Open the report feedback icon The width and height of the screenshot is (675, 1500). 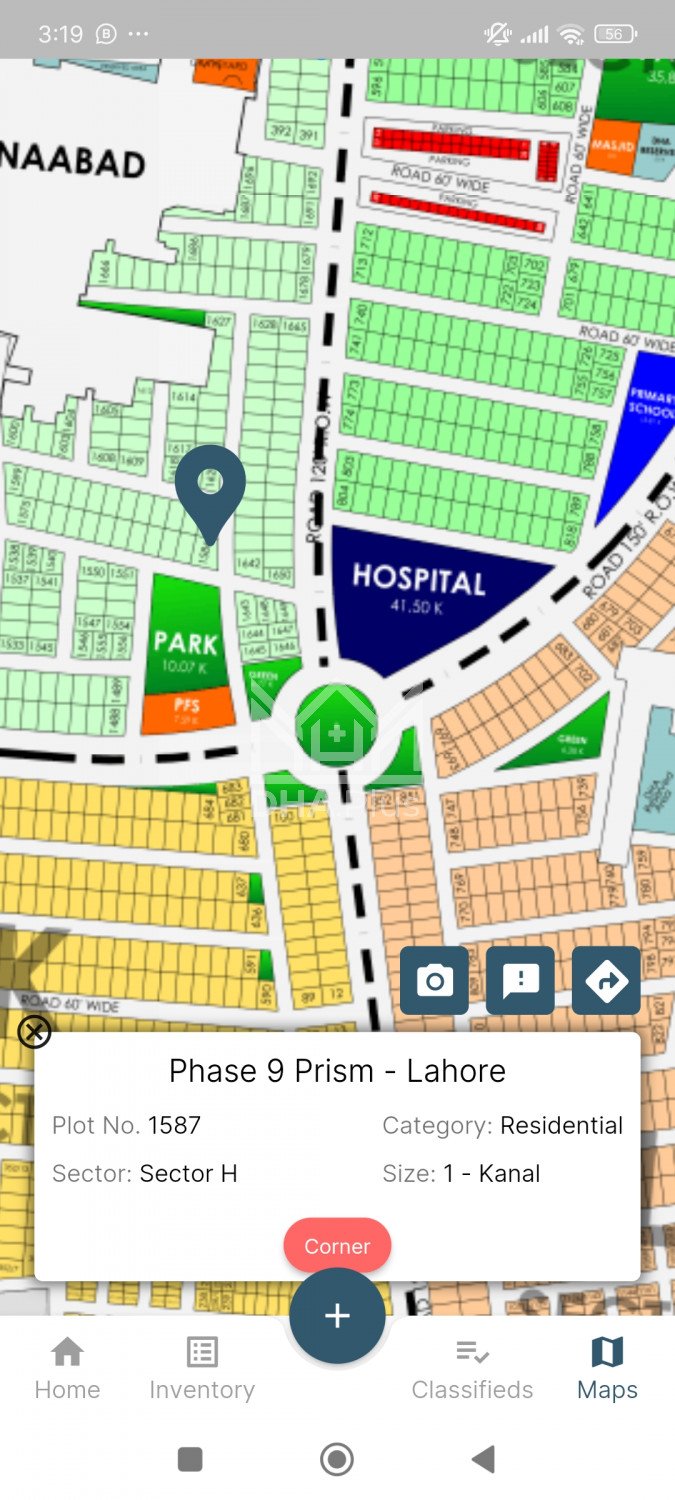click(x=520, y=981)
